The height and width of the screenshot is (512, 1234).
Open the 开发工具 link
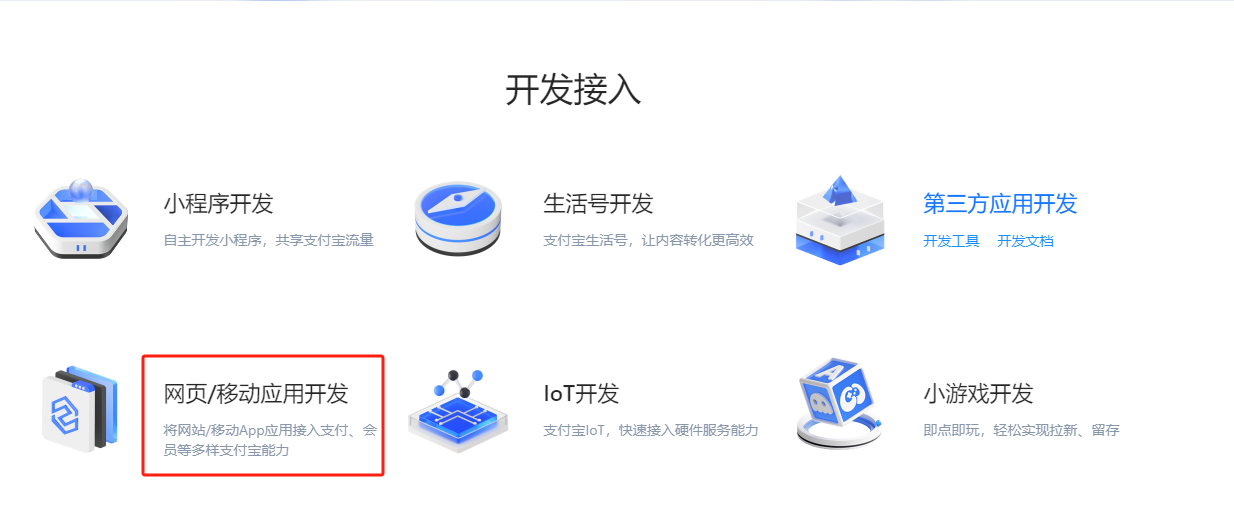[951, 241]
